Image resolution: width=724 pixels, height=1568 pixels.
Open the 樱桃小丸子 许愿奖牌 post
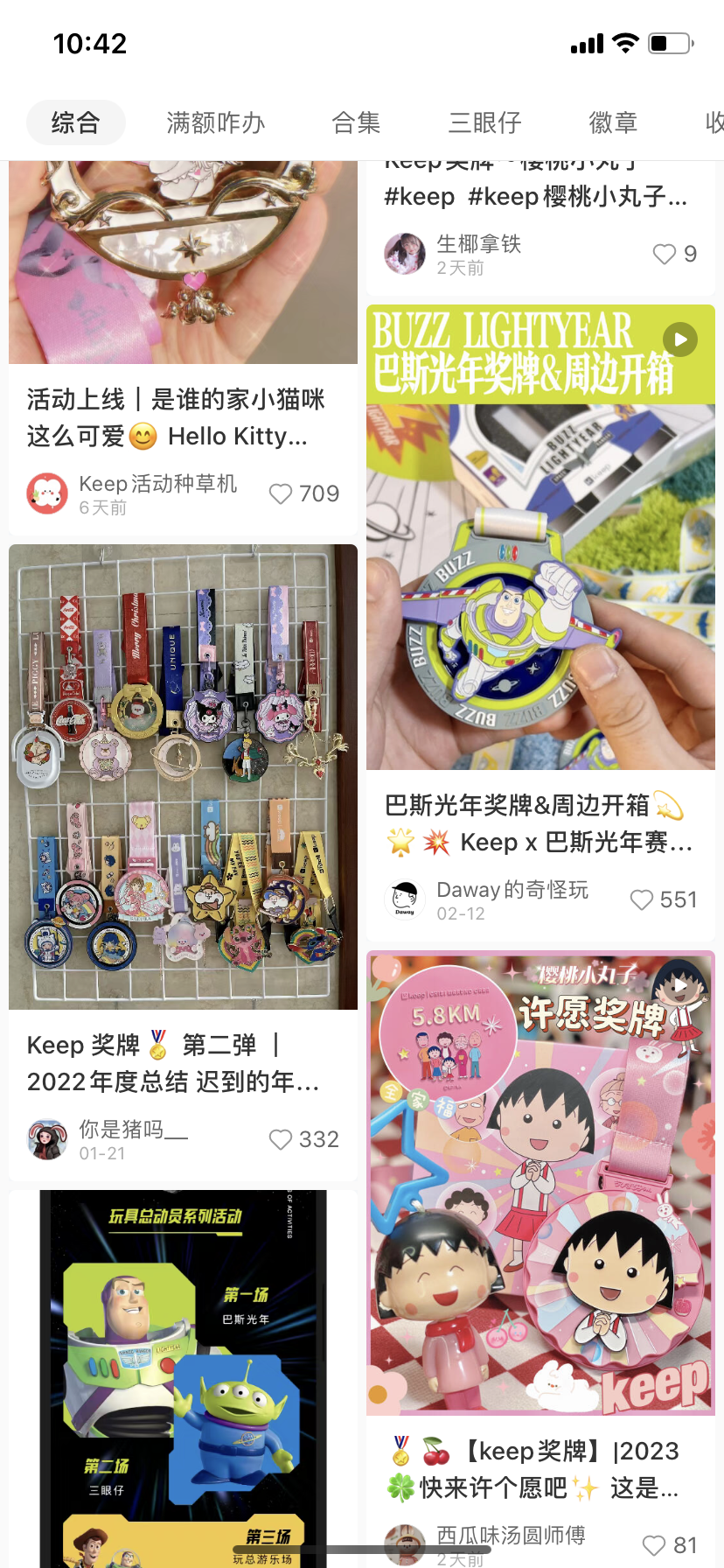tap(540, 1183)
